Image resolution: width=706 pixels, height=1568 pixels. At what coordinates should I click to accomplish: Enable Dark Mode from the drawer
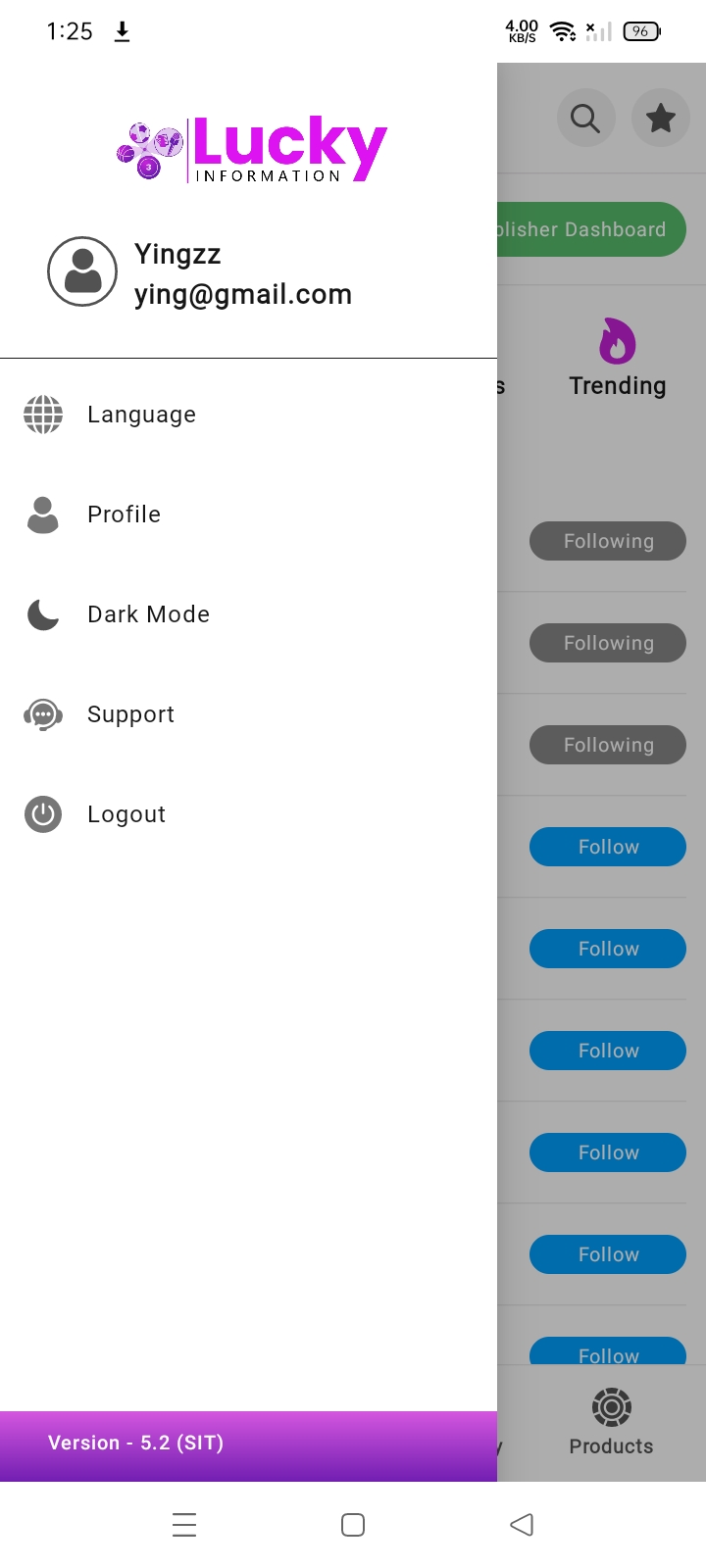248,614
